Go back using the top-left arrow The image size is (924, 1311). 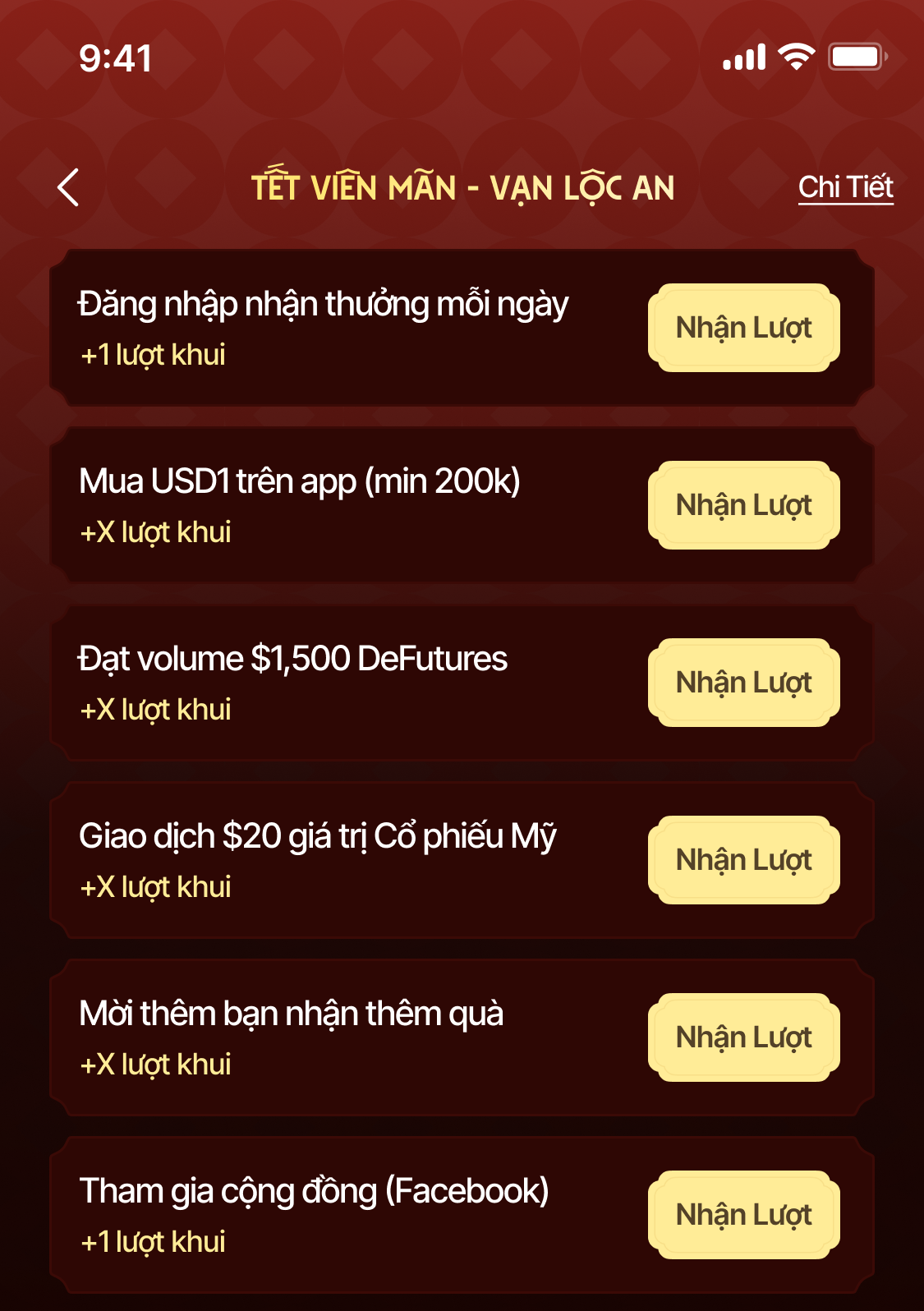pyautogui.click(x=69, y=187)
